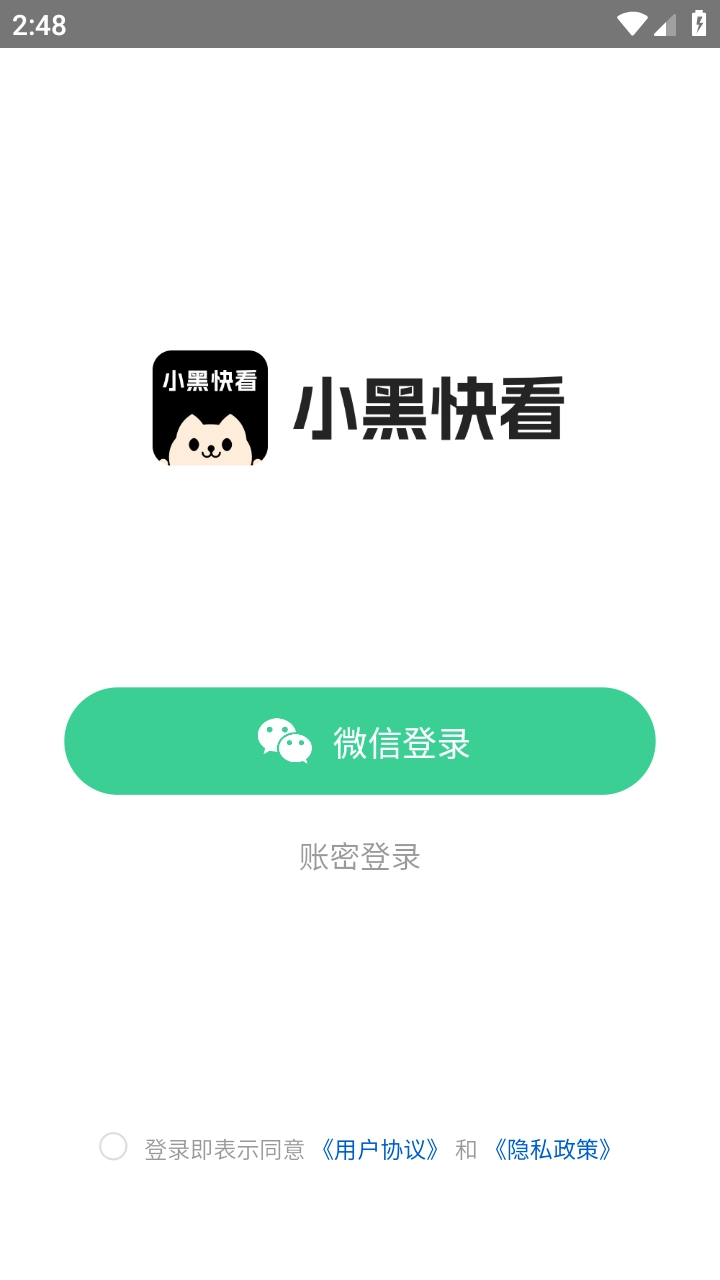This screenshot has height=1280, width=720.
Task: Click the WeChat icon inside green button
Action: (283, 741)
